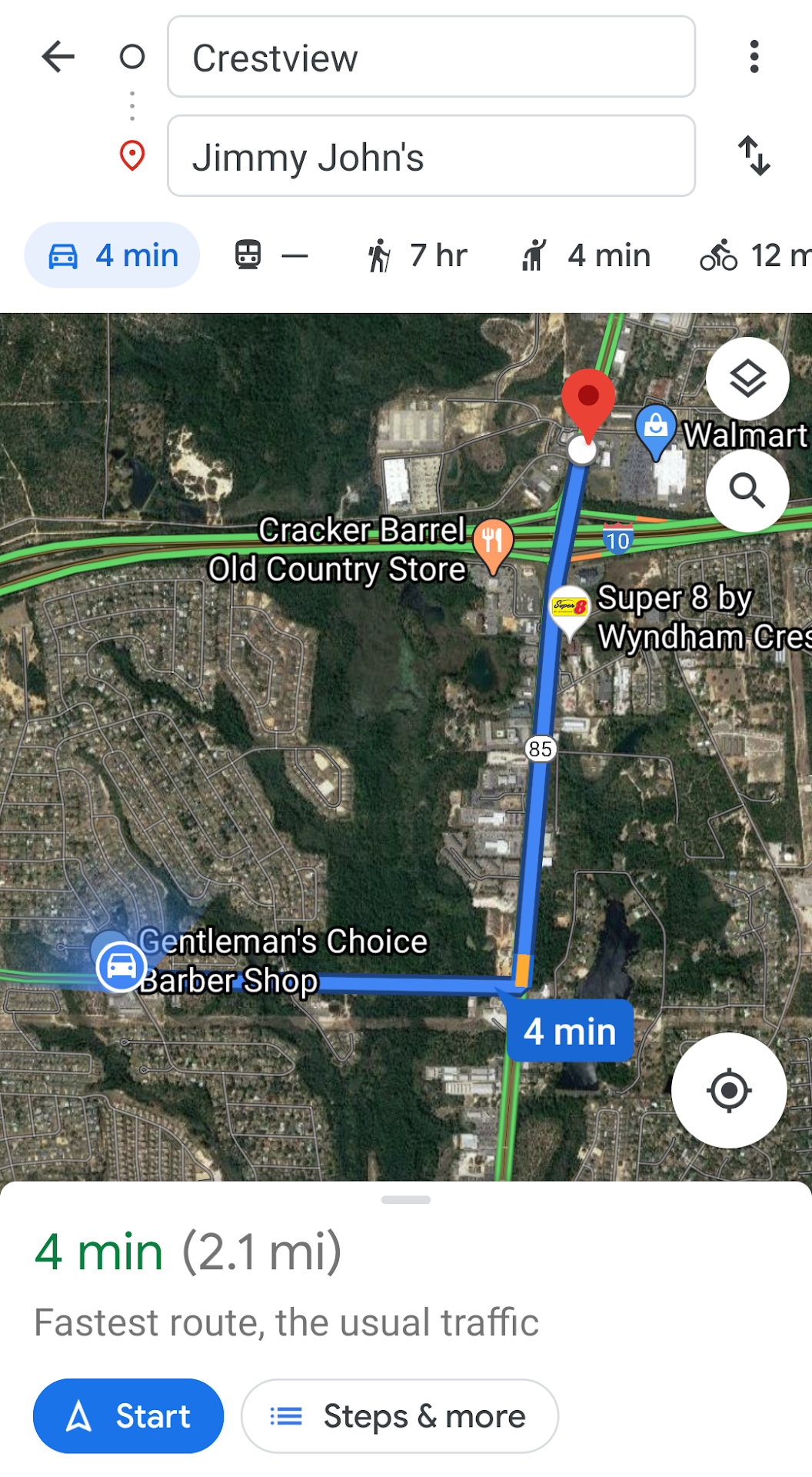Center the map on my location
This screenshot has width=812, height=1477.
click(x=728, y=1090)
